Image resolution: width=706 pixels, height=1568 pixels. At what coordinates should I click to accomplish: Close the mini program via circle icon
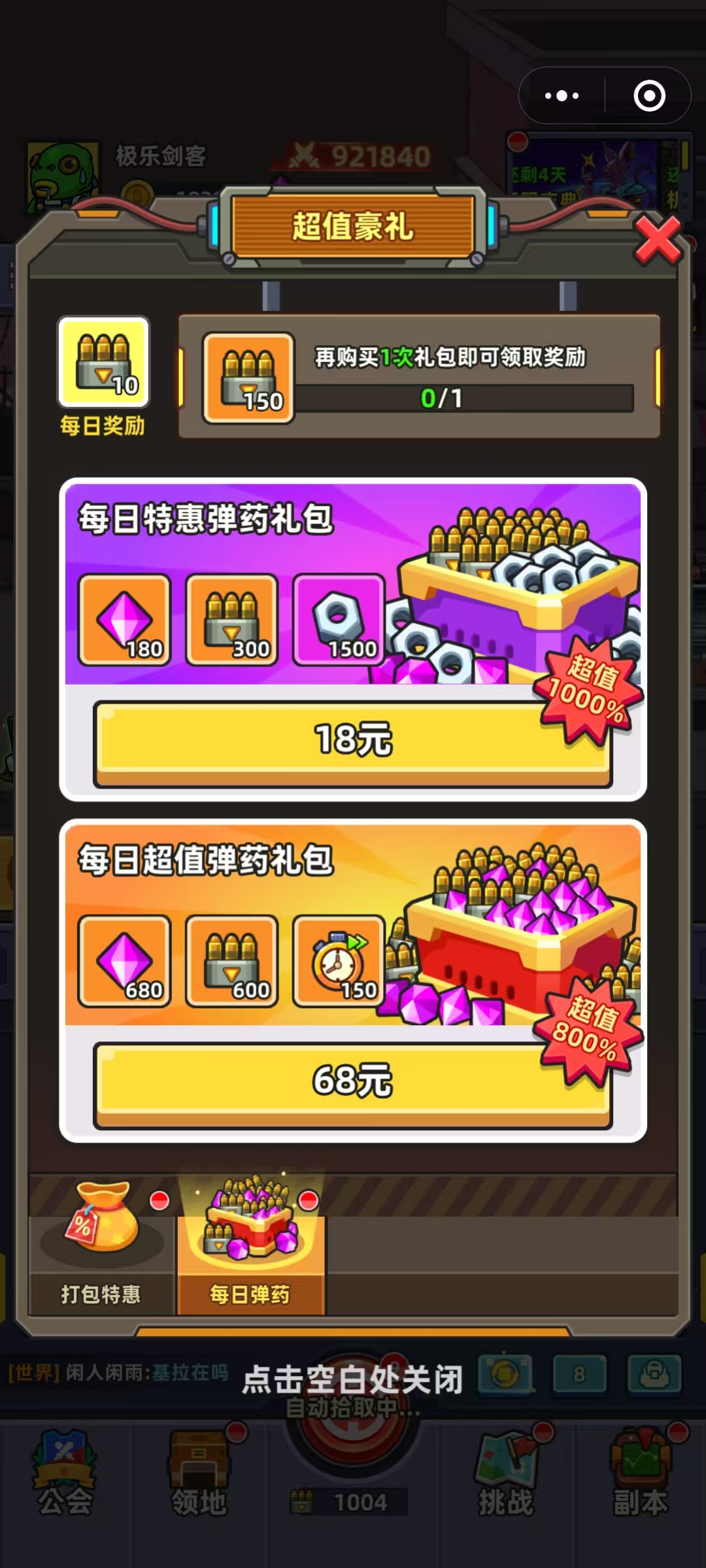649,96
